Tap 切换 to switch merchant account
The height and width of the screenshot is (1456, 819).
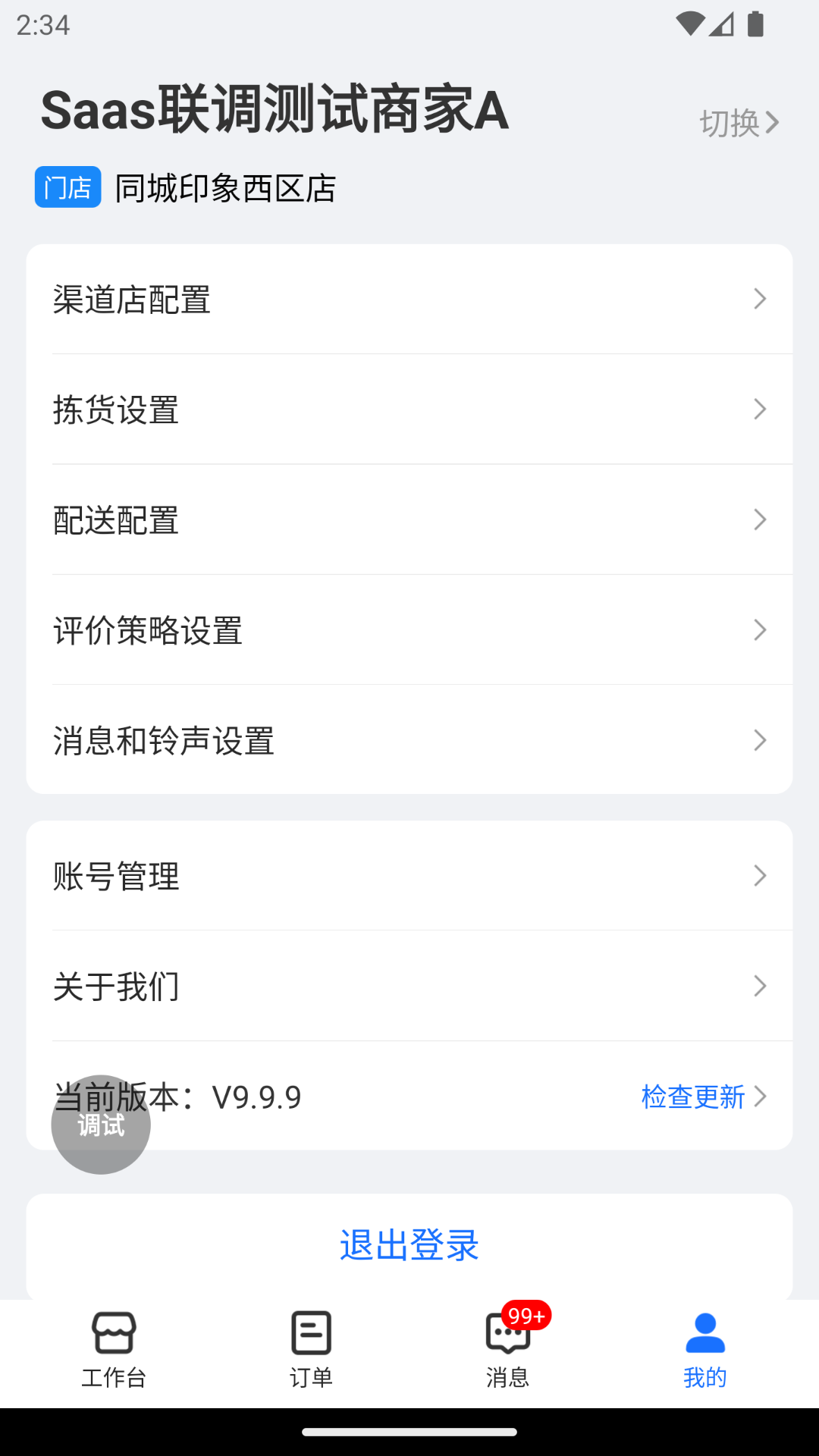pos(739,122)
